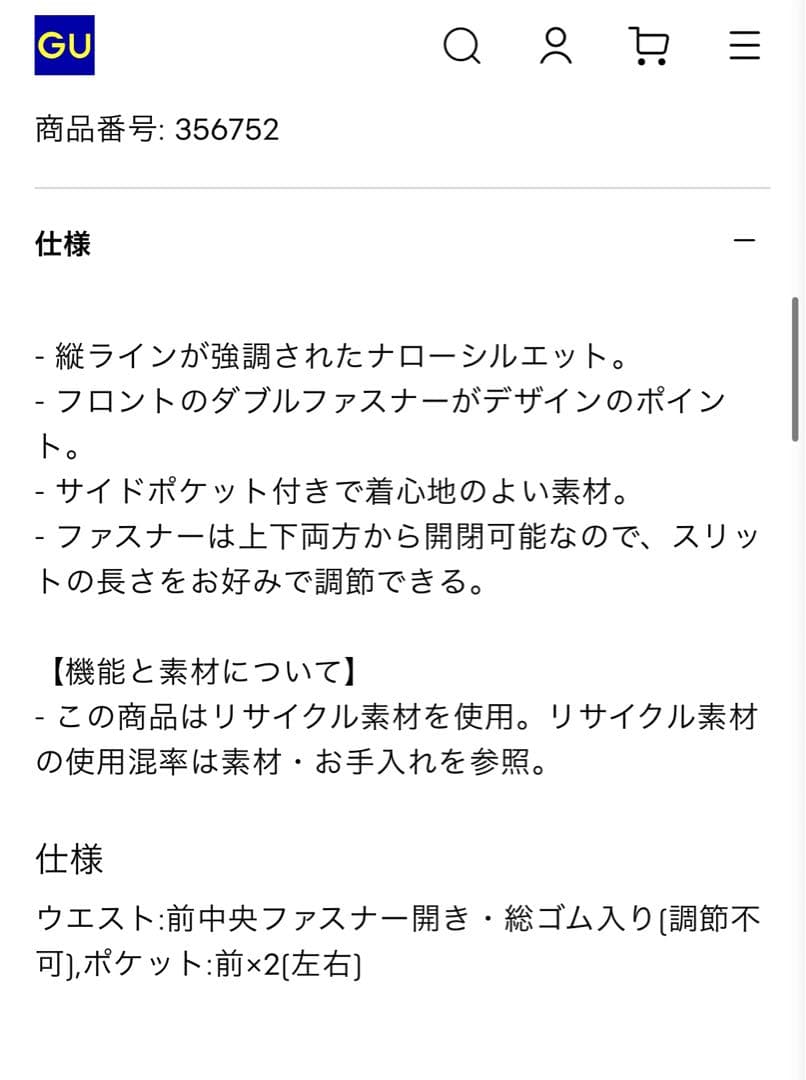Open the hamburger menu
806x1080 pixels.
click(x=745, y=45)
